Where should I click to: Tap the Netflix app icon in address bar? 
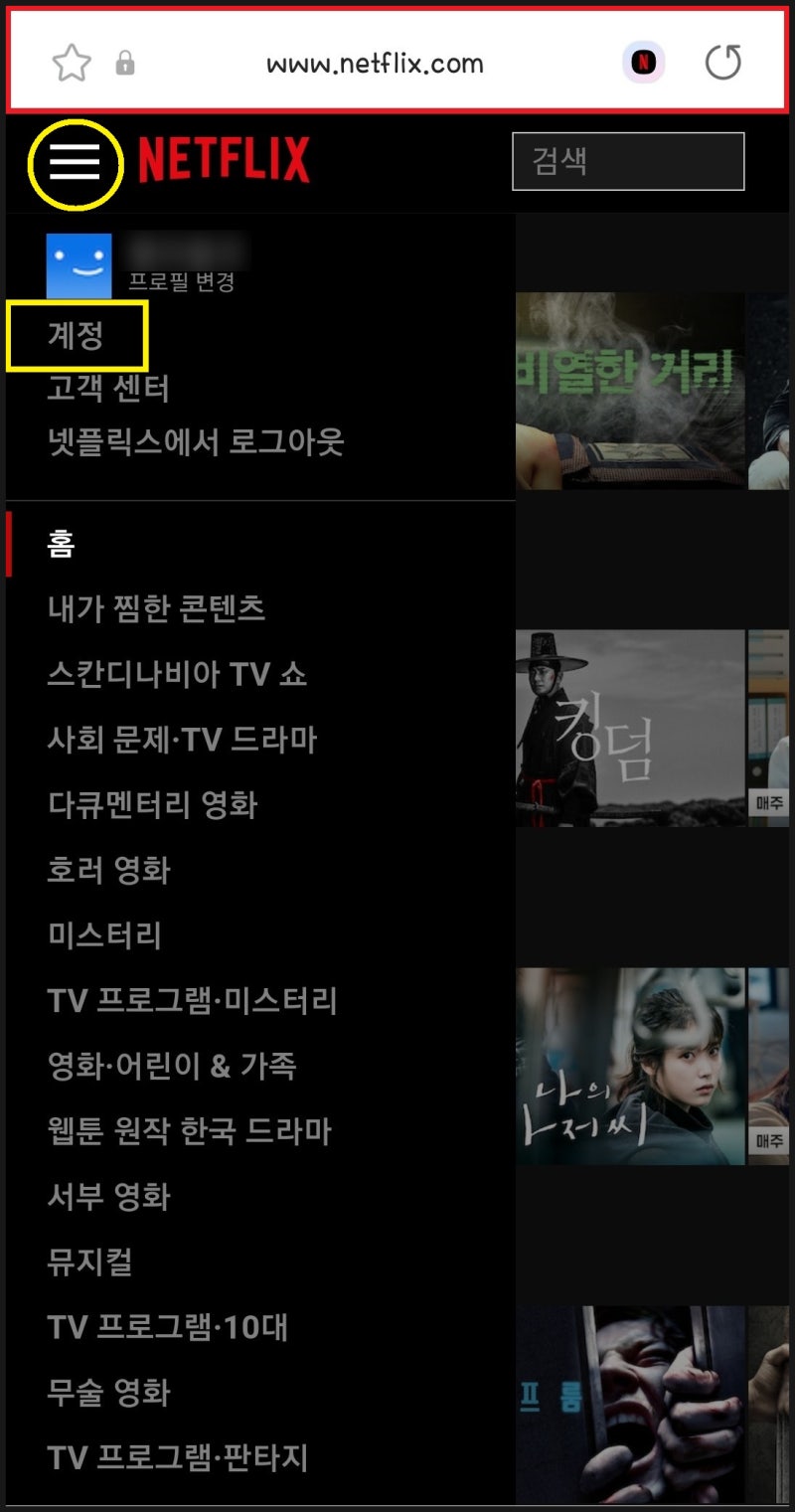(x=644, y=64)
